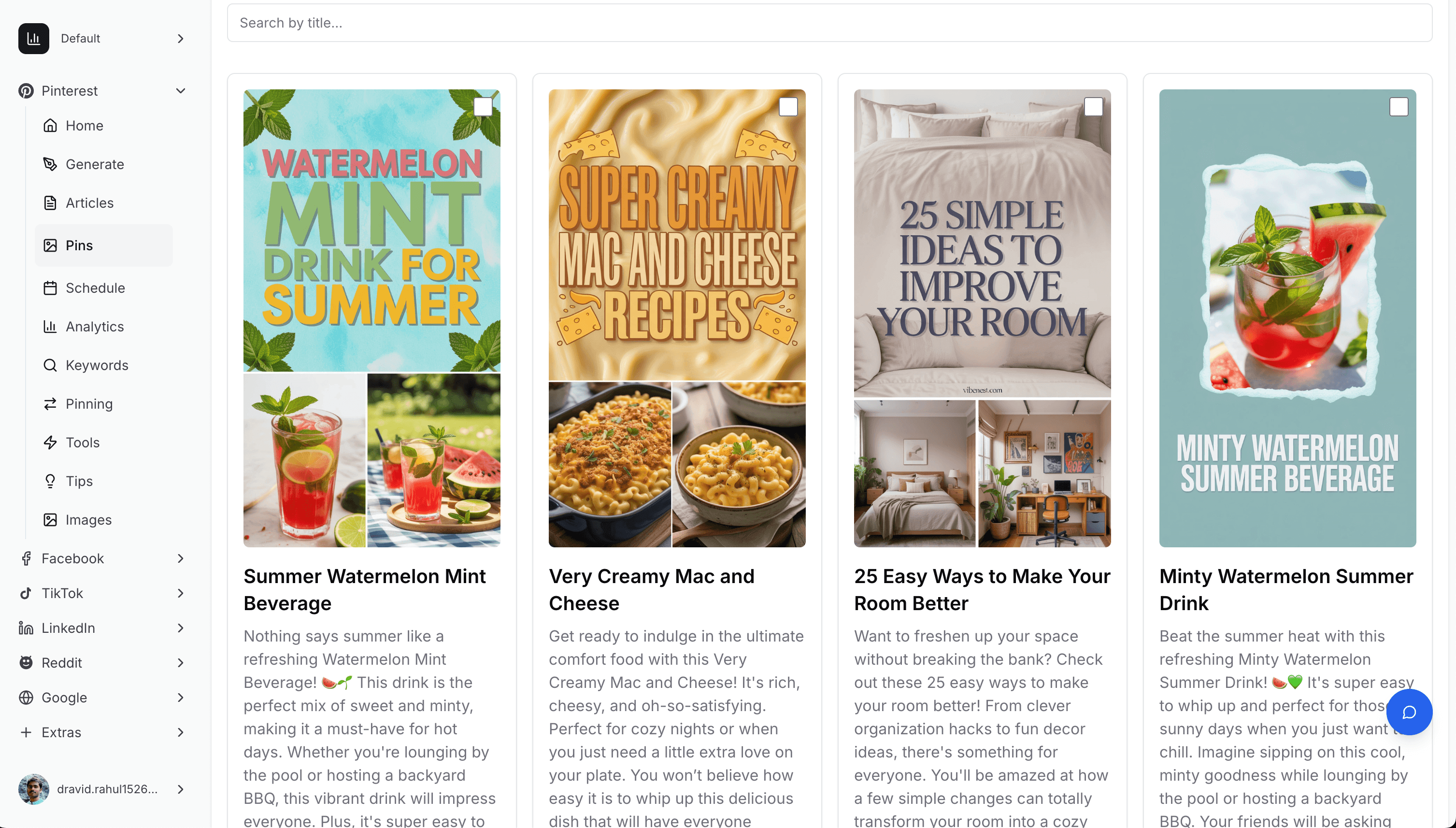Expand the Extras section

(x=102, y=732)
